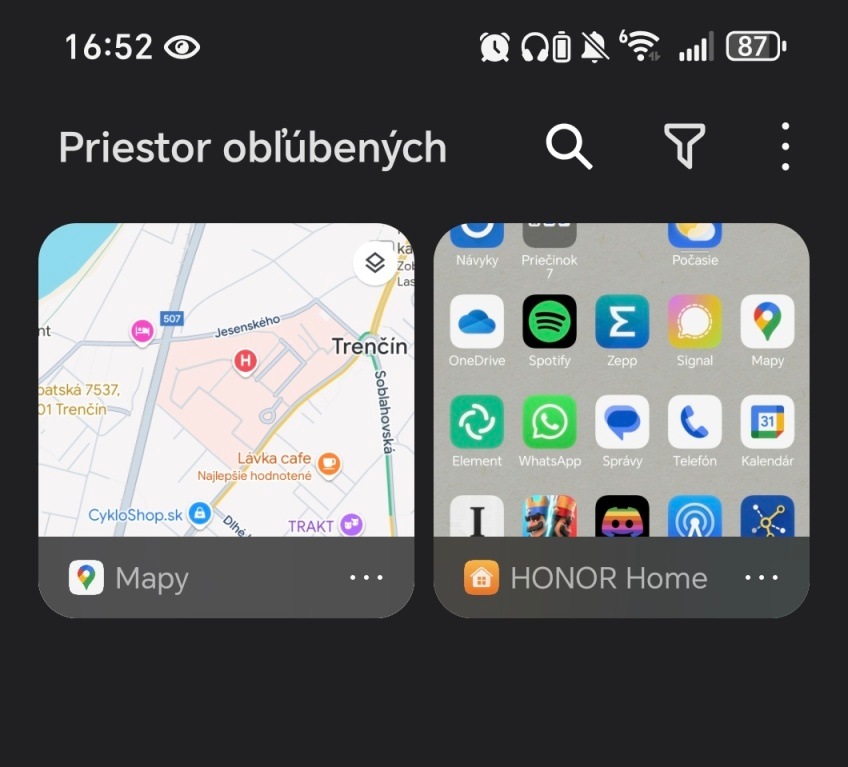Open search in Priestor obľúbených
Screen dimensions: 848x767
click(x=569, y=147)
